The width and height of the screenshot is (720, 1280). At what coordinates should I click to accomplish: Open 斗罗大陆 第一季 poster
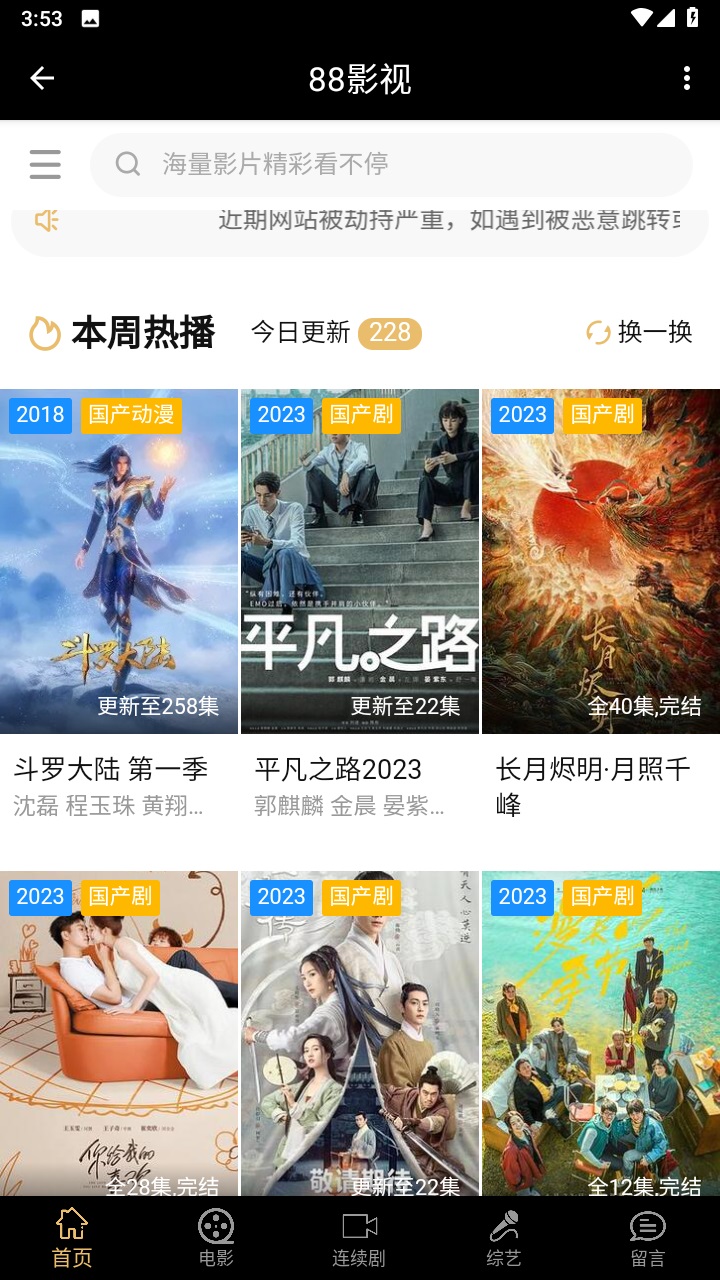click(120, 560)
